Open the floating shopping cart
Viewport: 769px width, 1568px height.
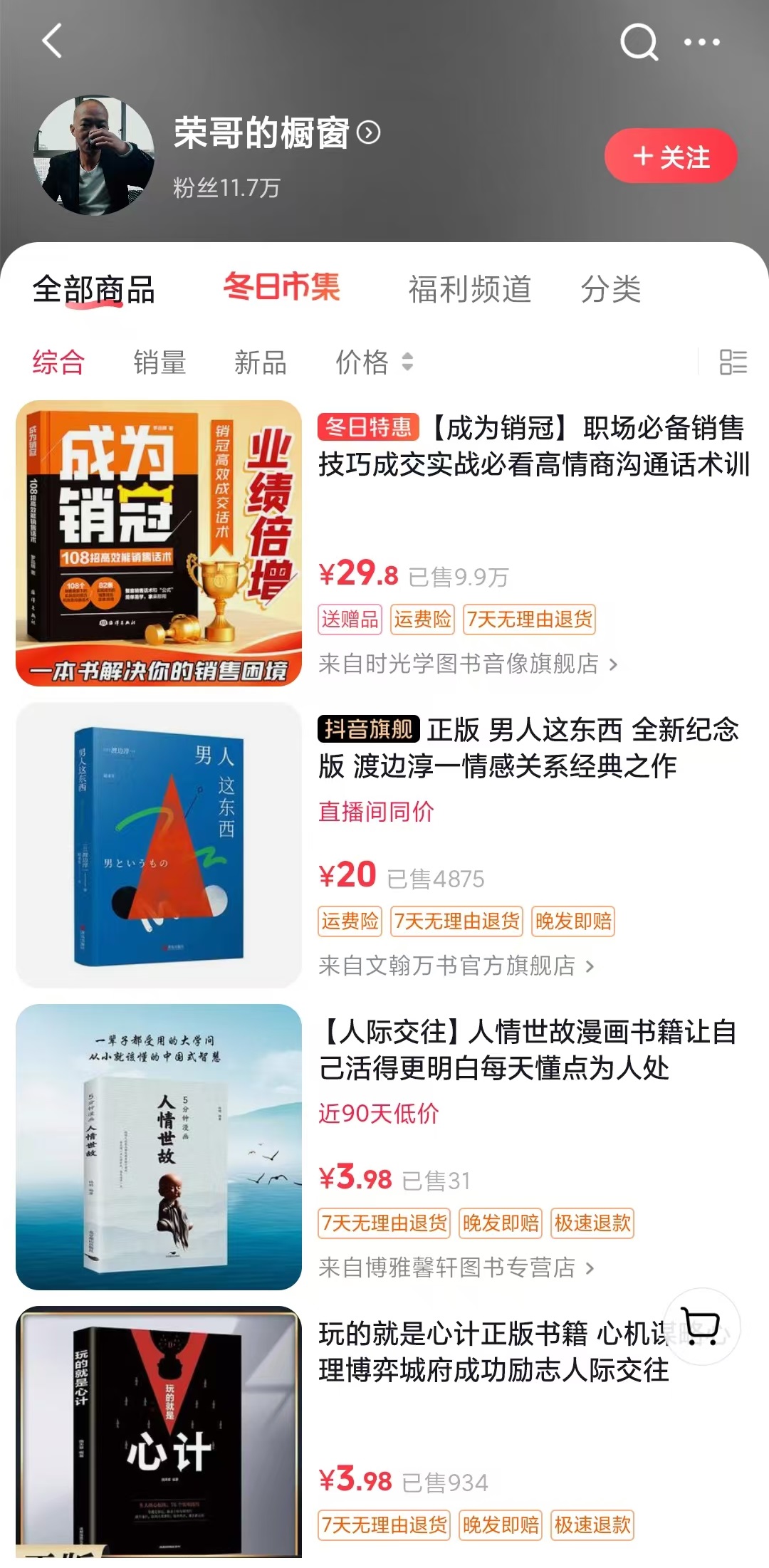(x=701, y=1327)
